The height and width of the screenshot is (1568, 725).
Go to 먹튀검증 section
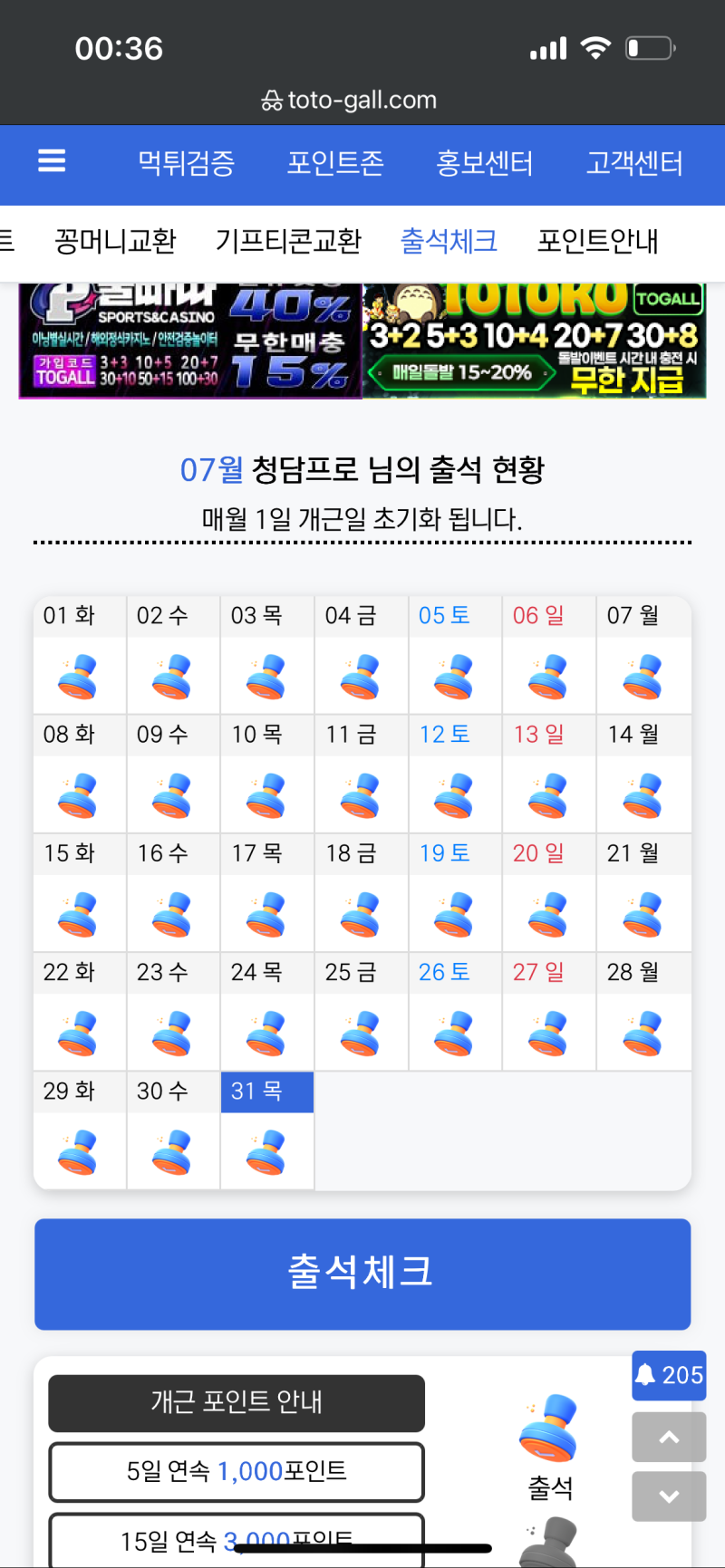point(186,163)
